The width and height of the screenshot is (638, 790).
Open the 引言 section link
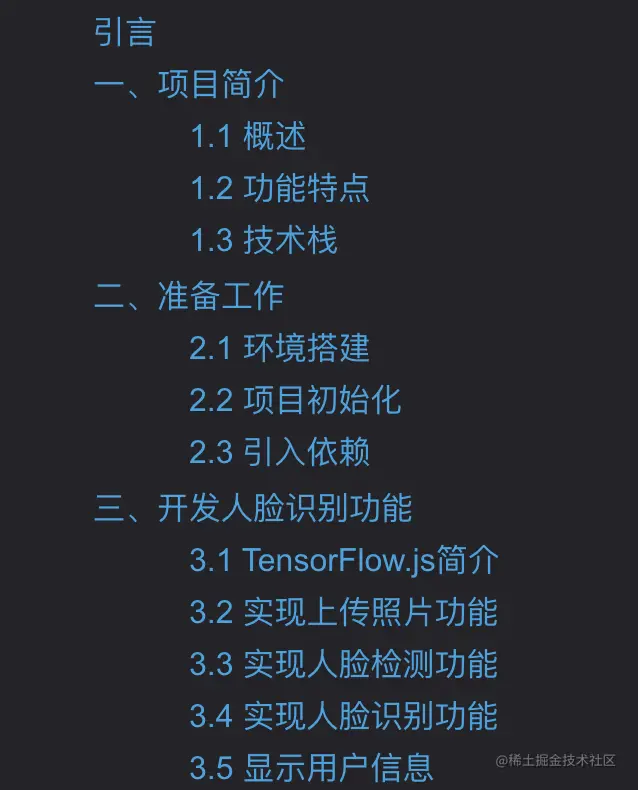tap(124, 32)
